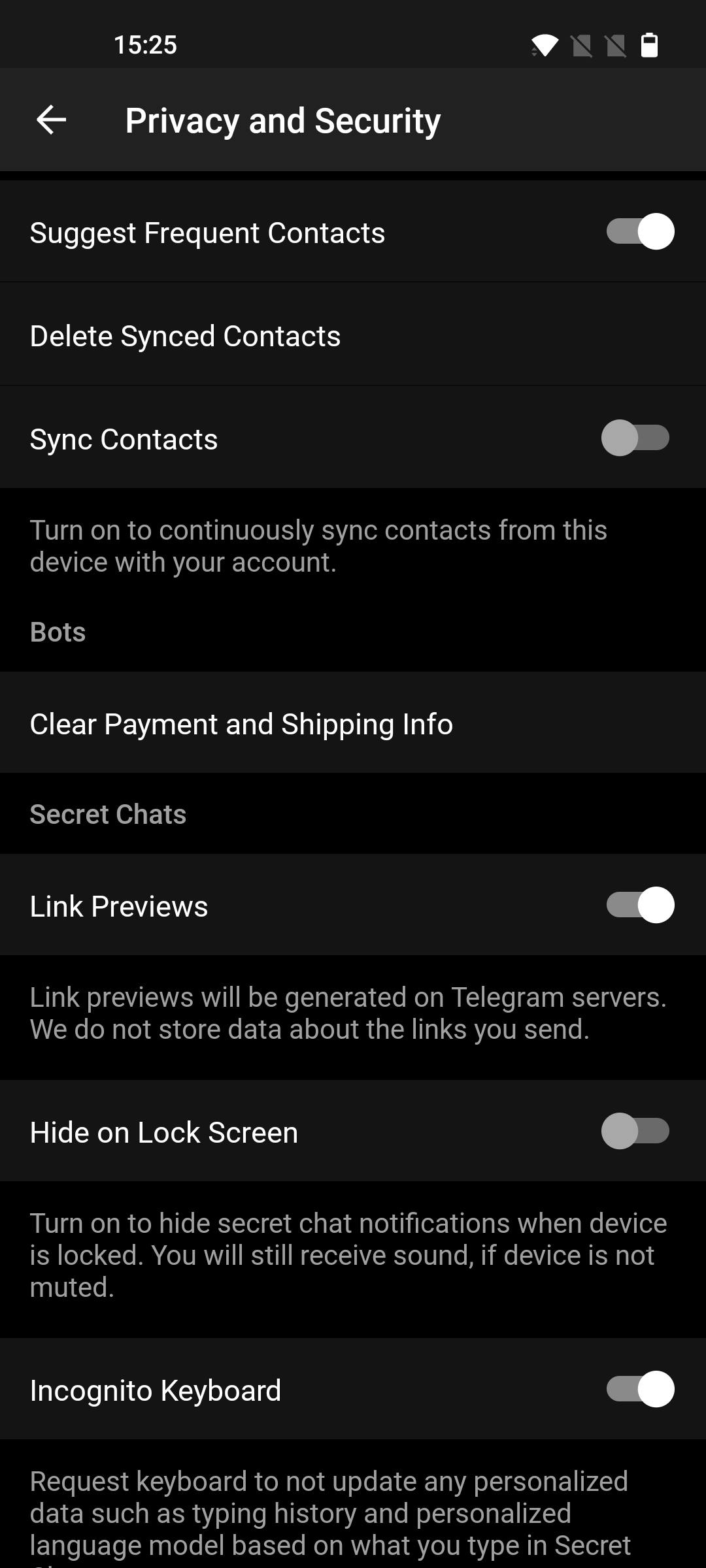Enable Sync Contacts switch
Screen dimensions: 706x1568
[635, 438]
